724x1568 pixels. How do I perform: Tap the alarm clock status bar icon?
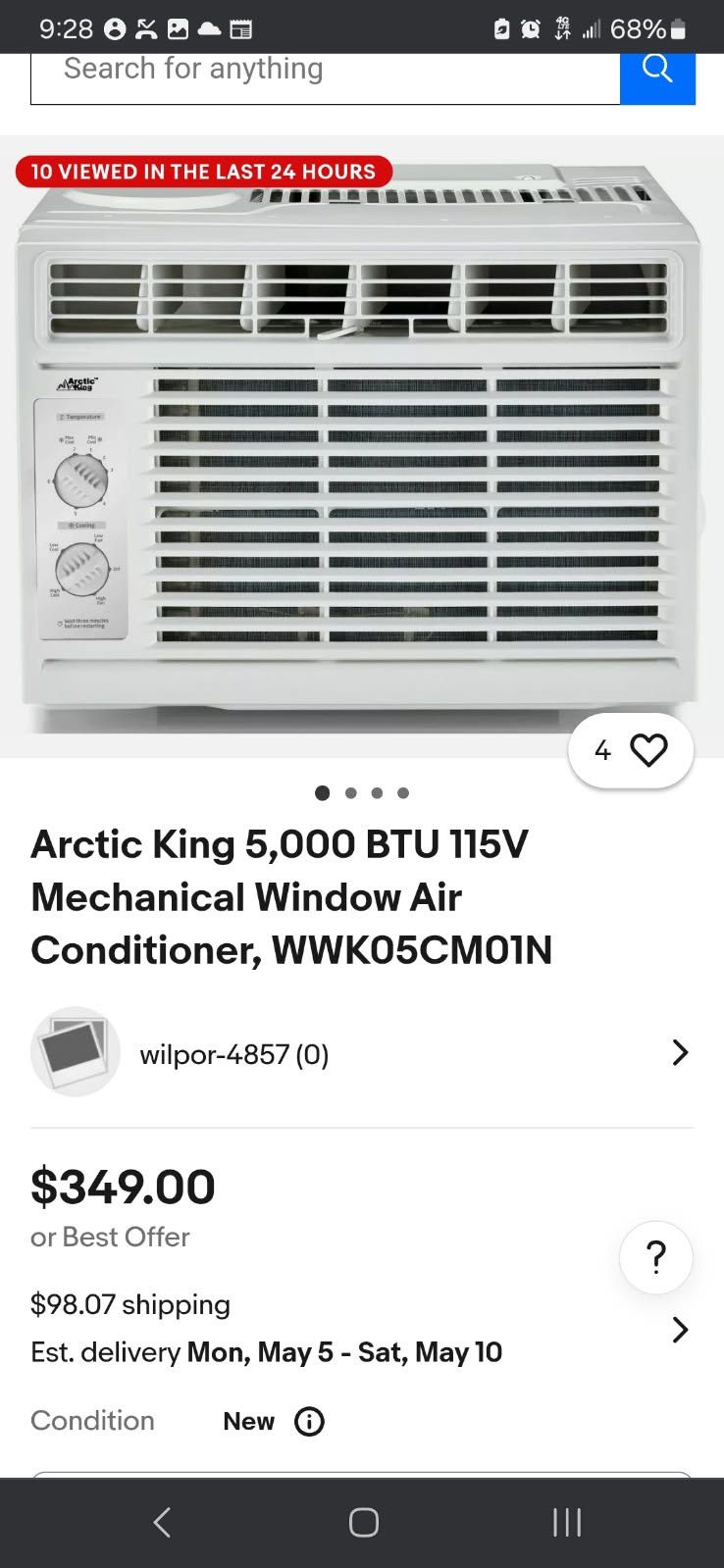coord(529,27)
